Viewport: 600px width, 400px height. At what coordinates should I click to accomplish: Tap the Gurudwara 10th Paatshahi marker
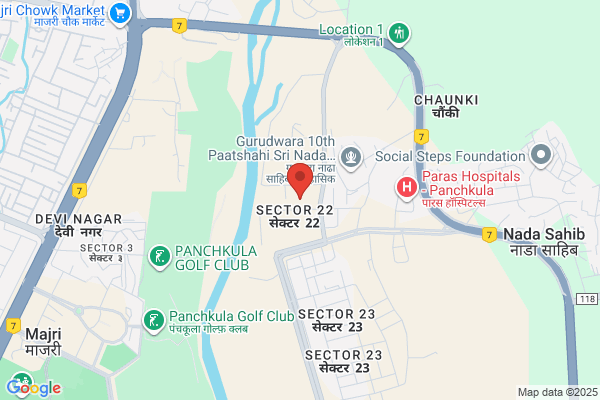(351, 156)
